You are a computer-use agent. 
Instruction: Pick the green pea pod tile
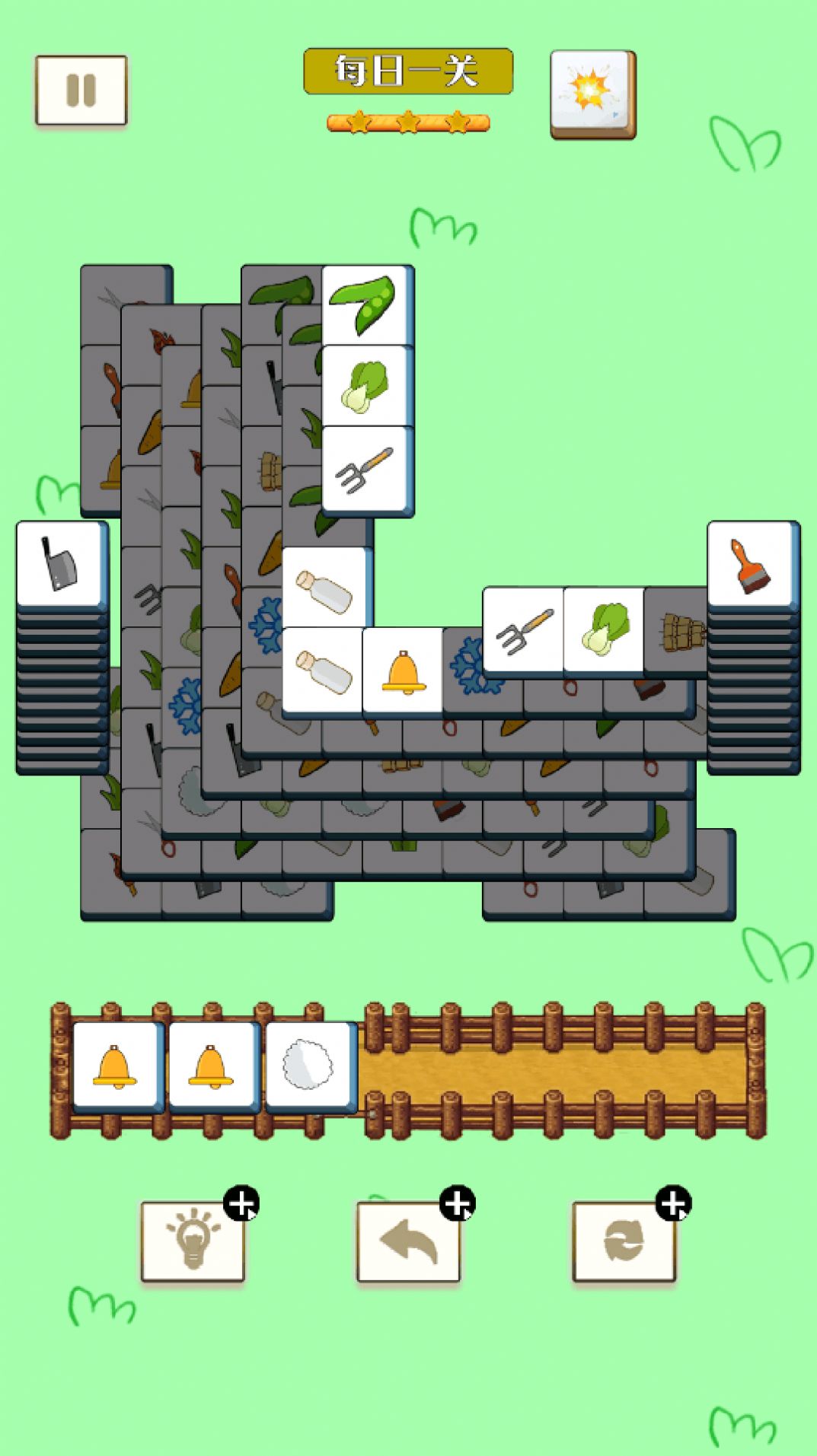click(x=365, y=304)
